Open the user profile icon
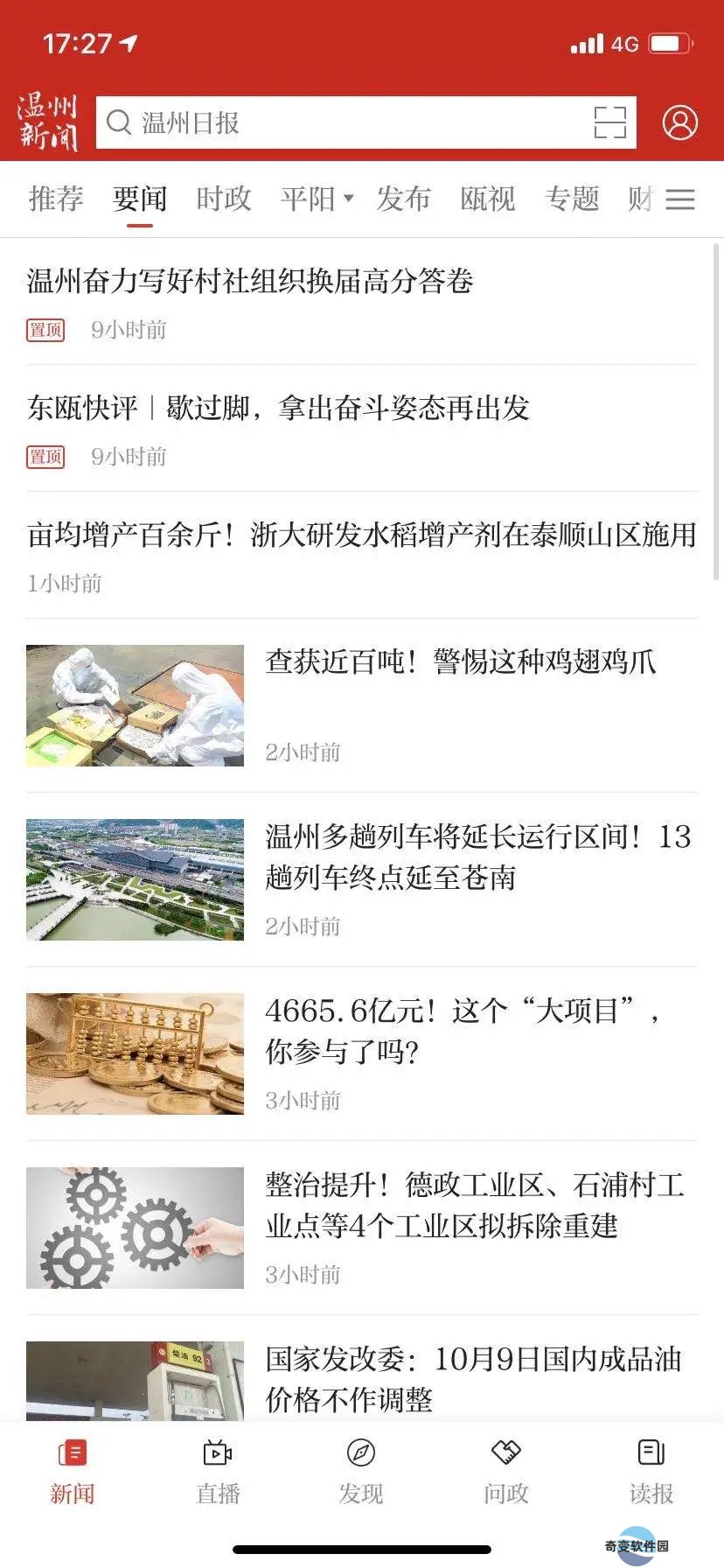 (x=679, y=122)
